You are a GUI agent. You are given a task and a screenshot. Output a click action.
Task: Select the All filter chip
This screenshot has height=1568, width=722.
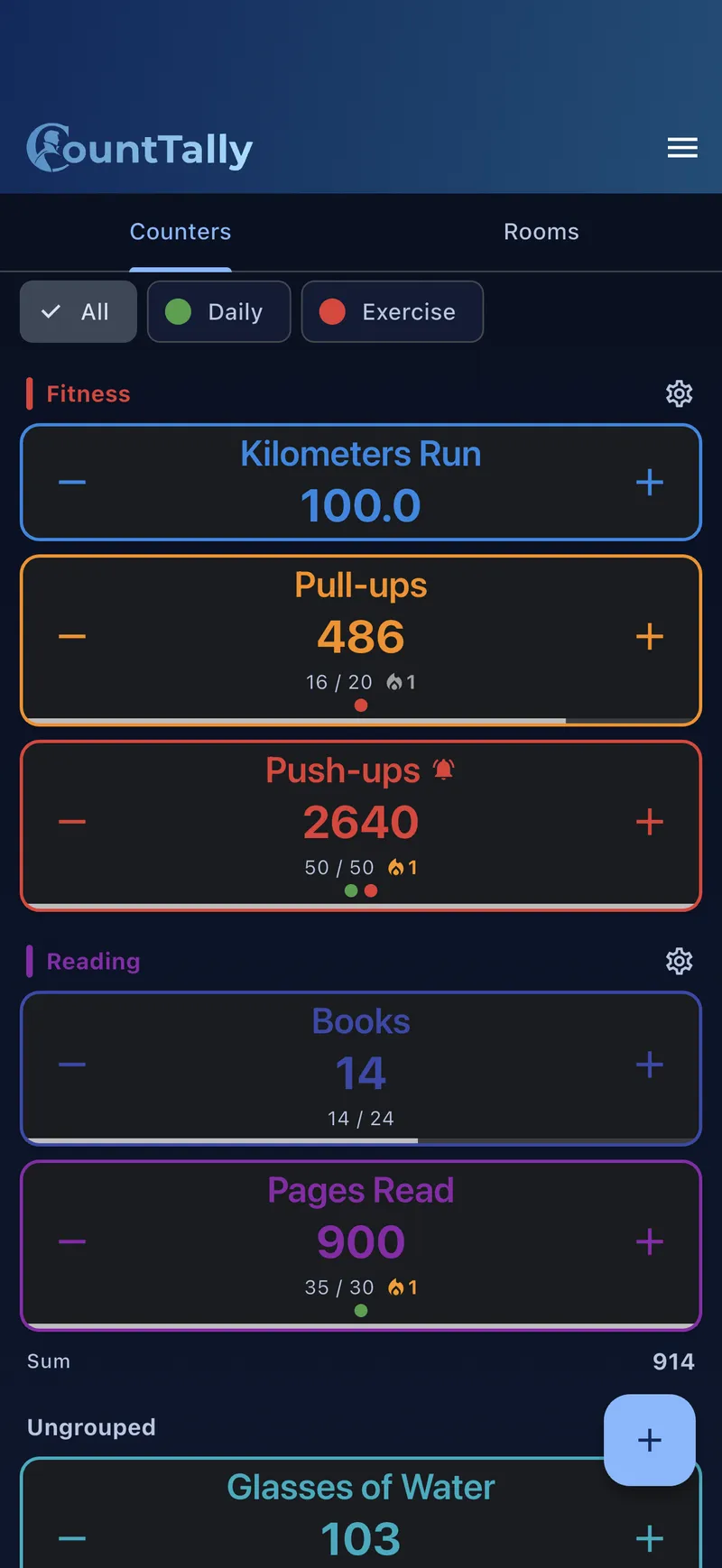click(79, 311)
